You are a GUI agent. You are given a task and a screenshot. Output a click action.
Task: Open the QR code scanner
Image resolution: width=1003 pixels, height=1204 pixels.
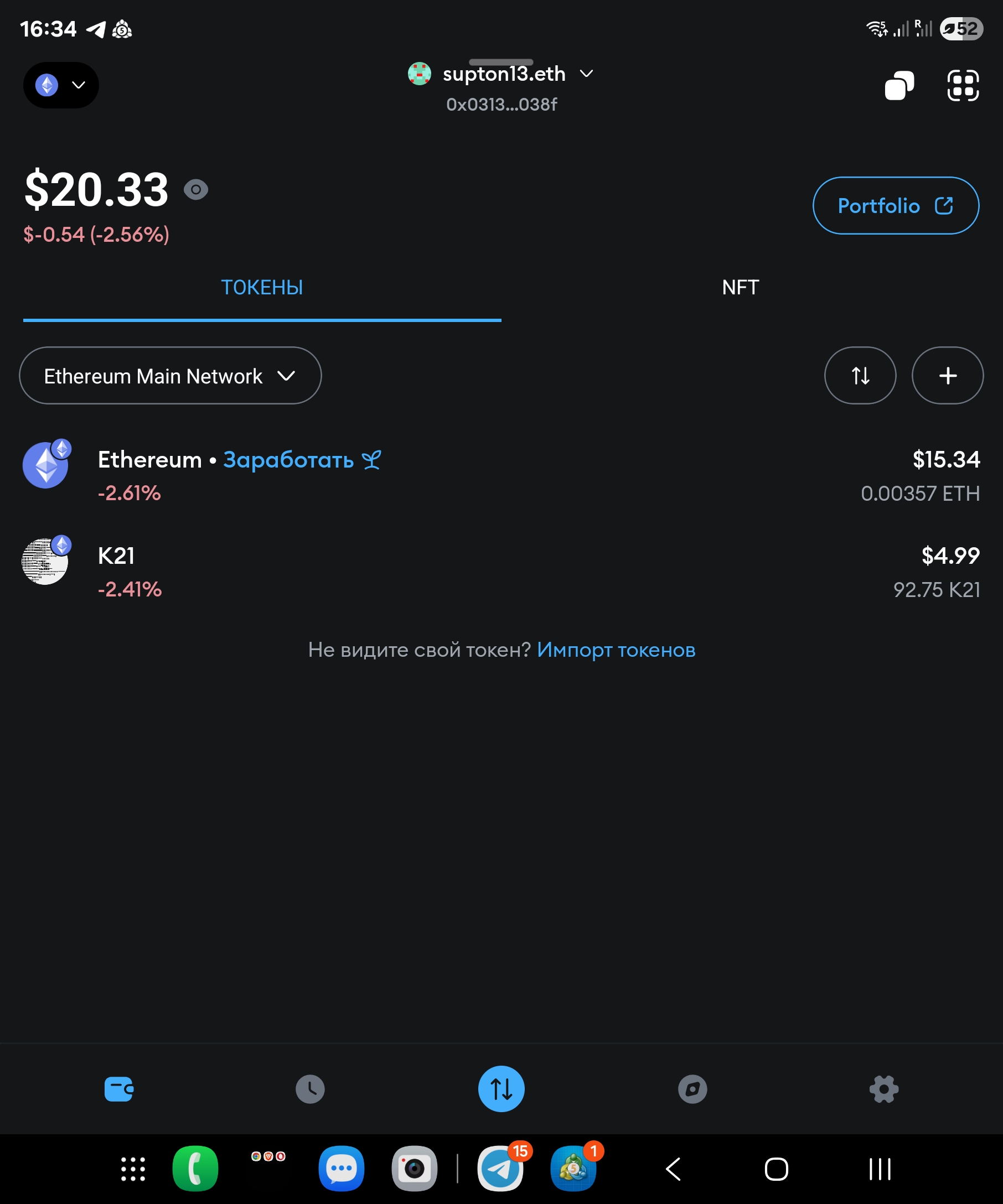(962, 85)
